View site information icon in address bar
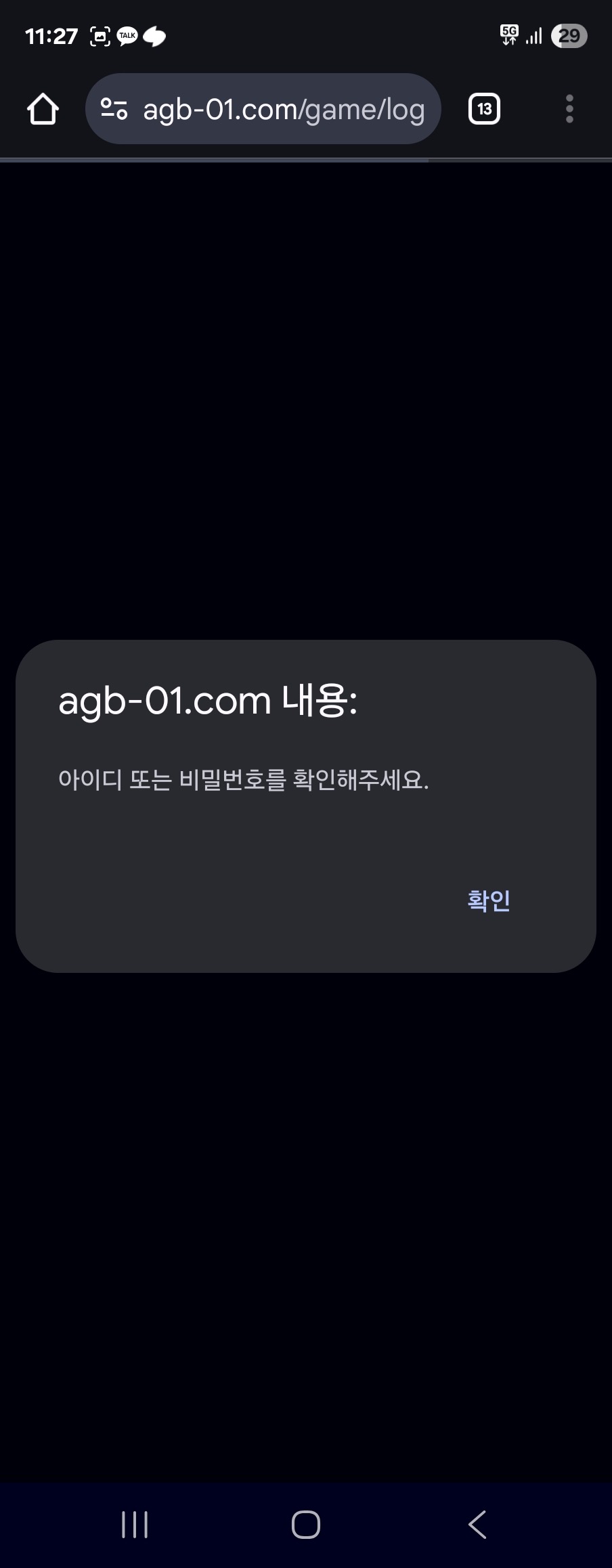The width and height of the screenshot is (612, 1568). 114,109
